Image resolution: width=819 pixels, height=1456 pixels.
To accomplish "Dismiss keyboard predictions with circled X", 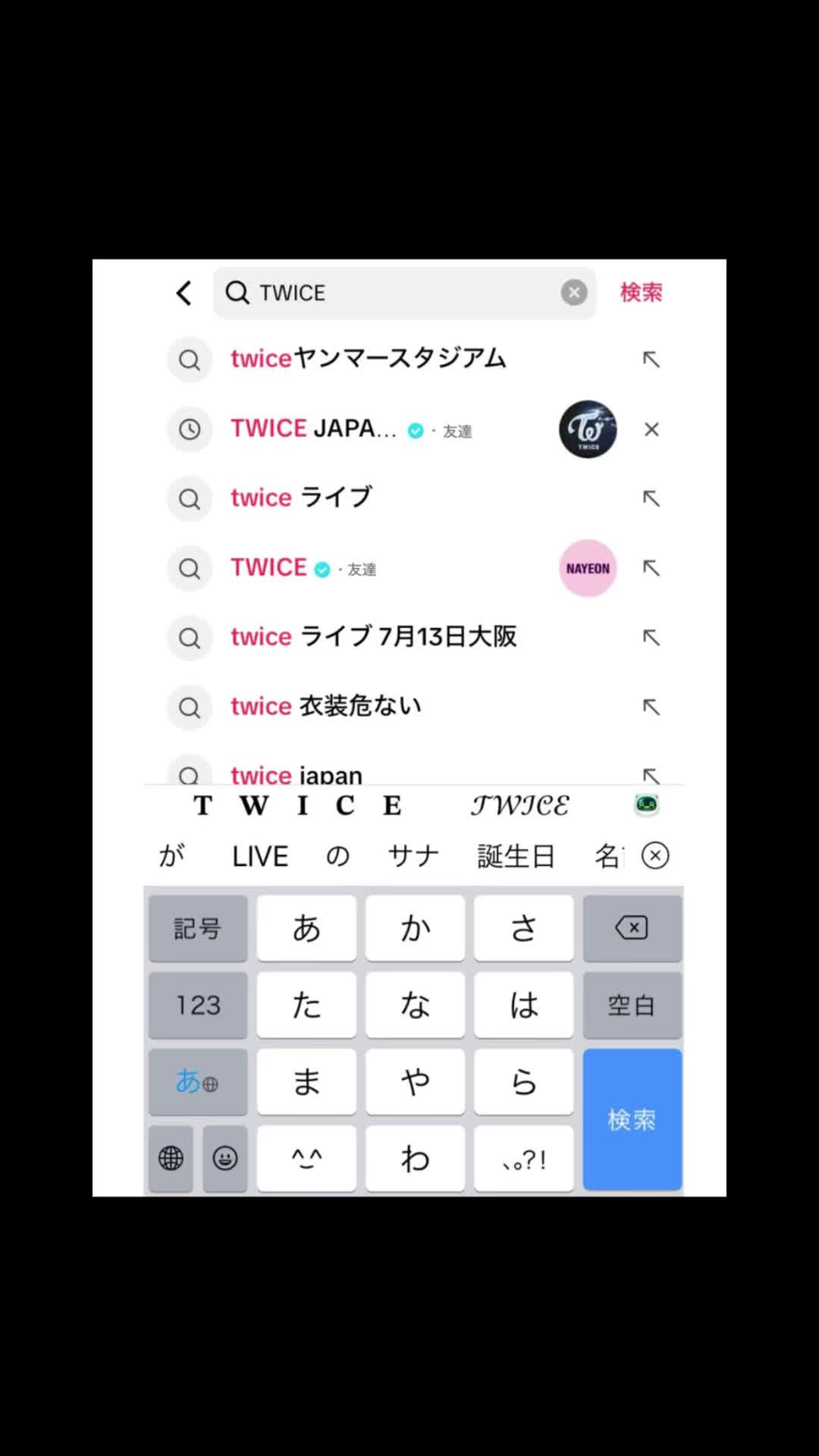I will [x=655, y=855].
